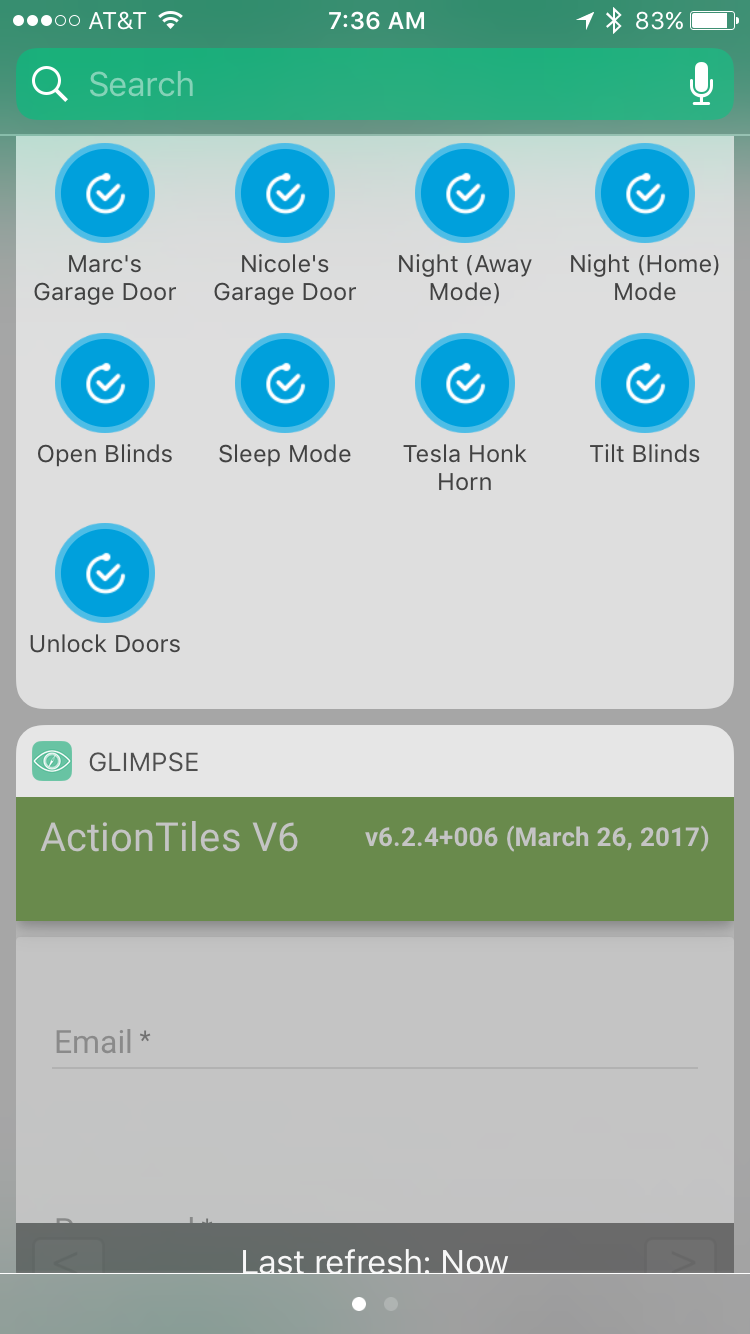Viewport: 750px width, 1334px height.
Task: Trigger Tesla Honk Horn
Action: click(x=465, y=384)
